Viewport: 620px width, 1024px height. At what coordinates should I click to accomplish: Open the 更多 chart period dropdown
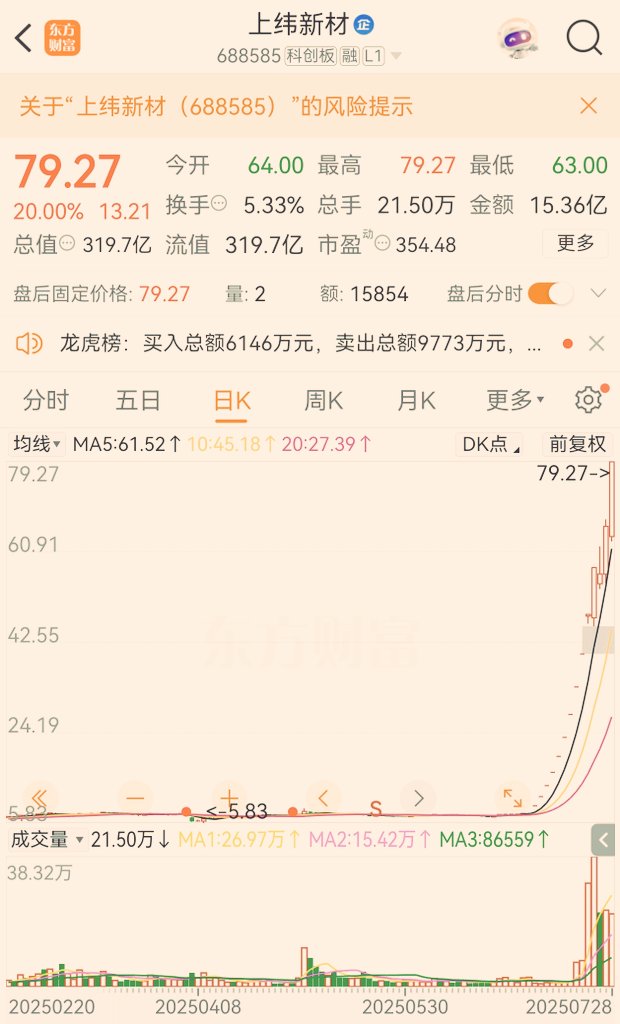coord(515,400)
